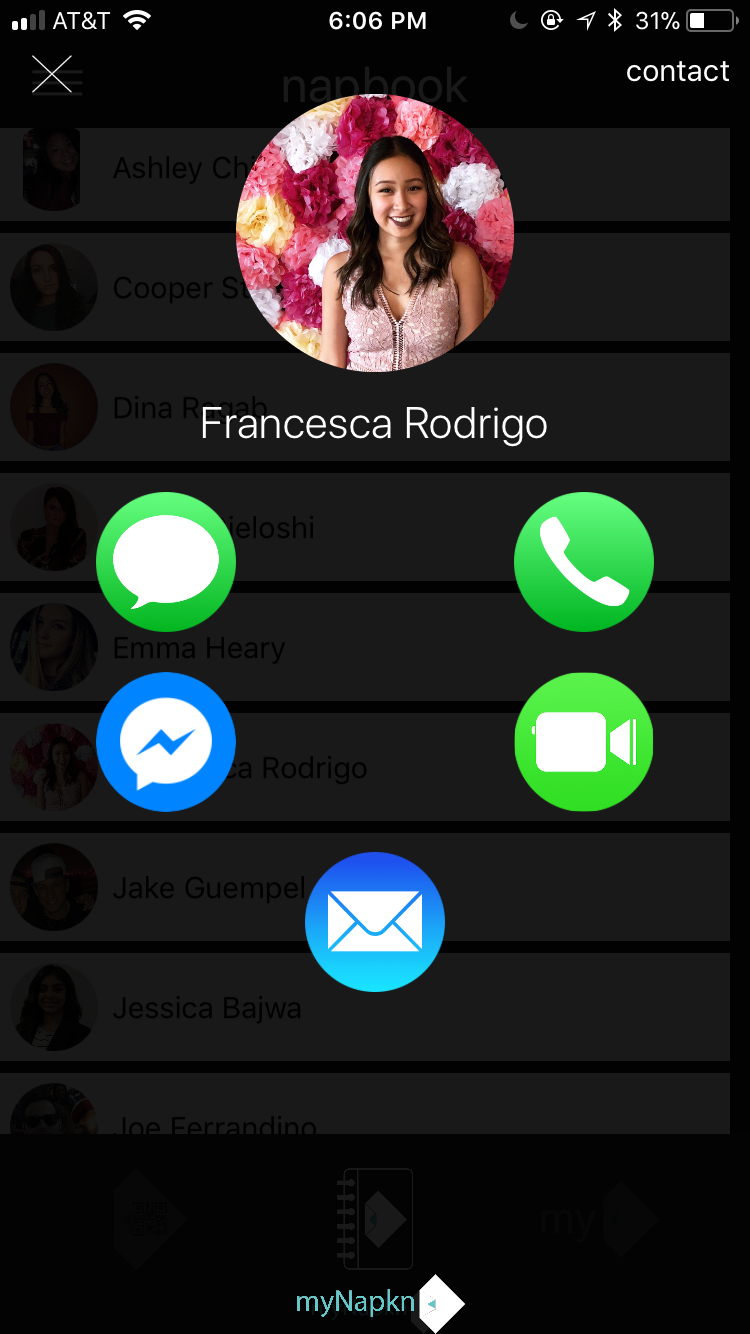This screenshot has height=1334, width=750.
Task: Tap Francesca Rodrigo's profile photo
Action: coord(375,234)
